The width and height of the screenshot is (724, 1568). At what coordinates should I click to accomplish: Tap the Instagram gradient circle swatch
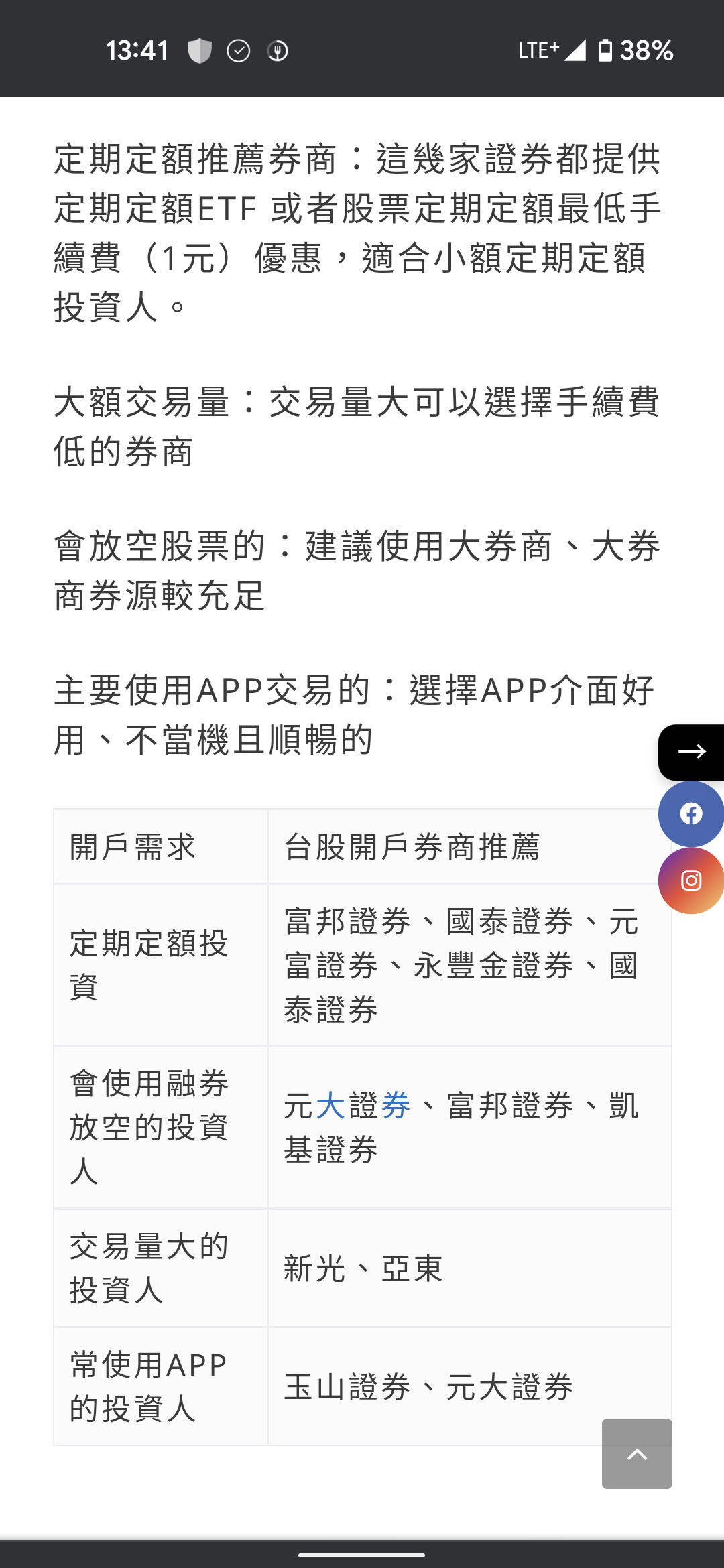pyautogui.click(x=691, y=880)
